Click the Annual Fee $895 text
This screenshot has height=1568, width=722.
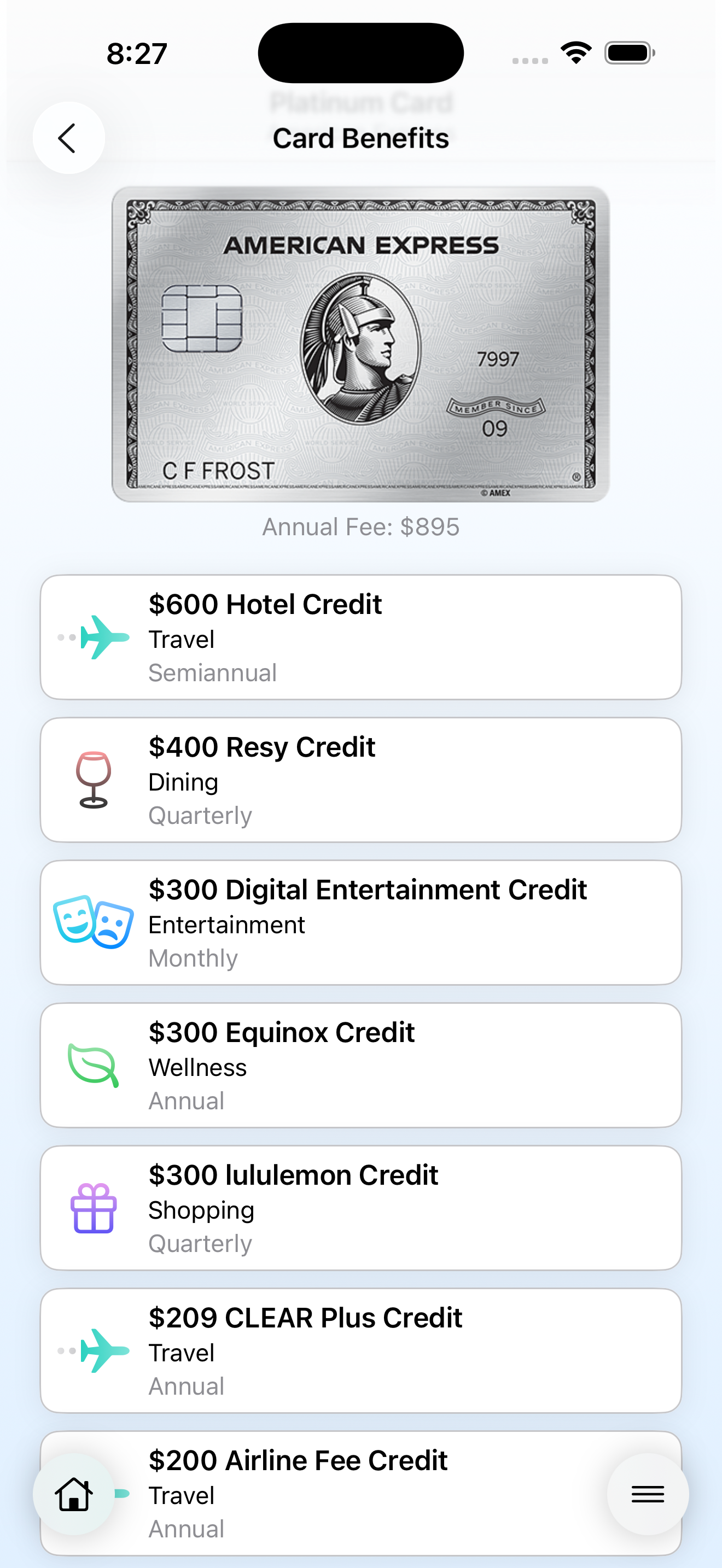pyautogui.click(x=361, y=526)
